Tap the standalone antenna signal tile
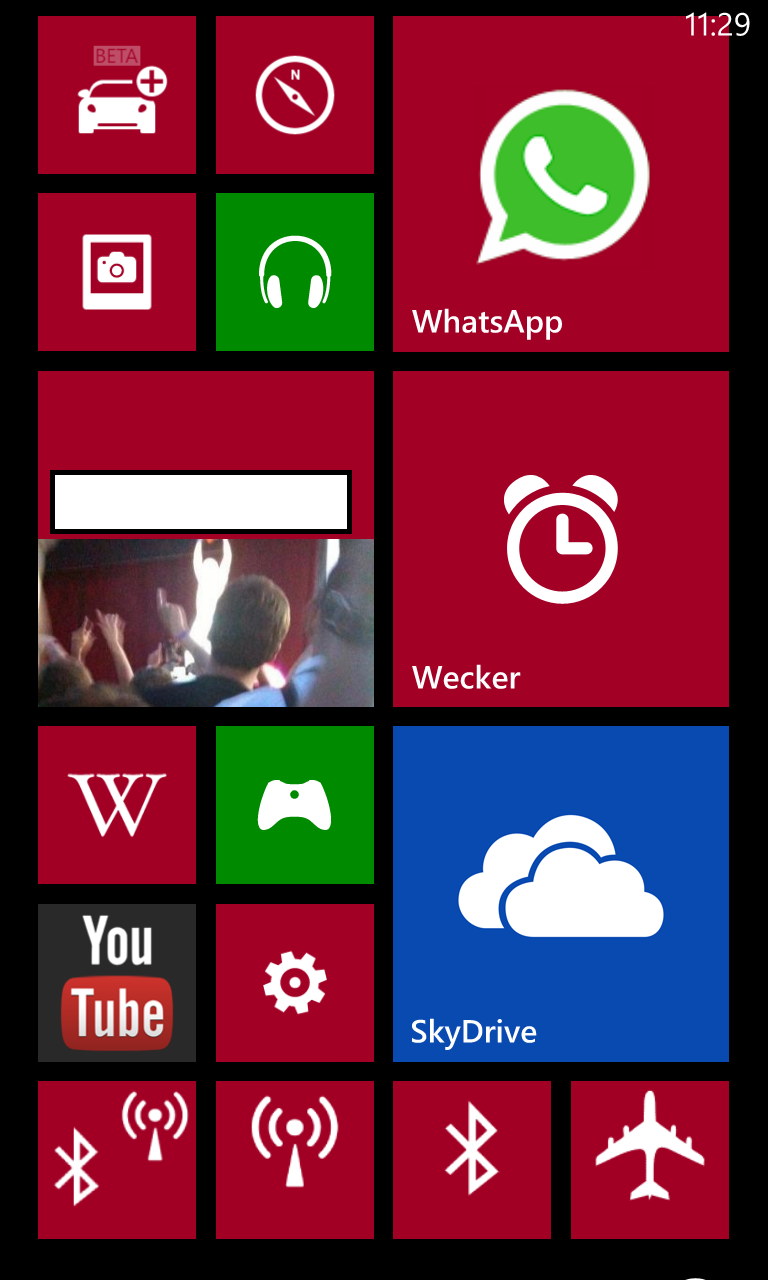Viewport: 768px width, 1280px height. click(295, 1160)
